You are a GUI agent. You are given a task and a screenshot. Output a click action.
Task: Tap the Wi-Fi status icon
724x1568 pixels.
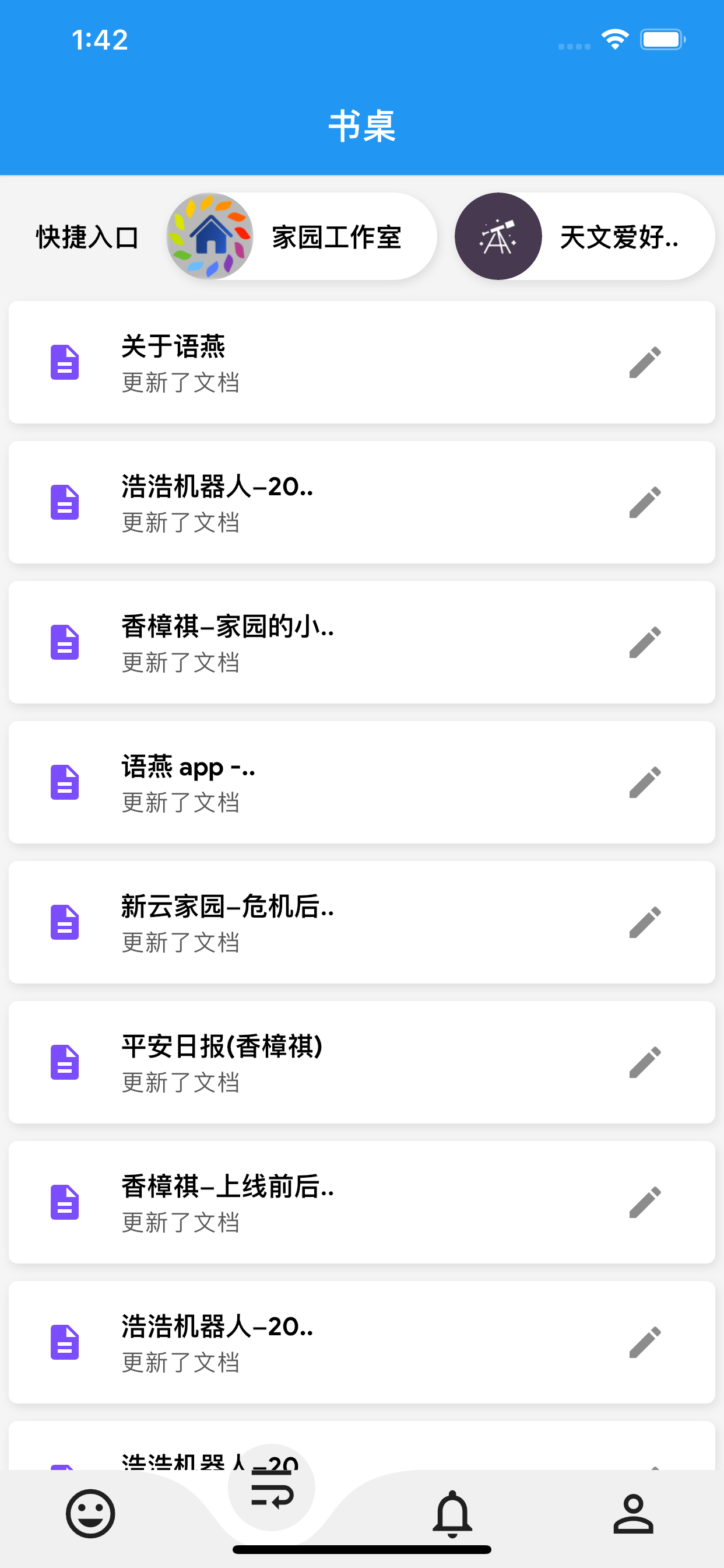(614, 38)
